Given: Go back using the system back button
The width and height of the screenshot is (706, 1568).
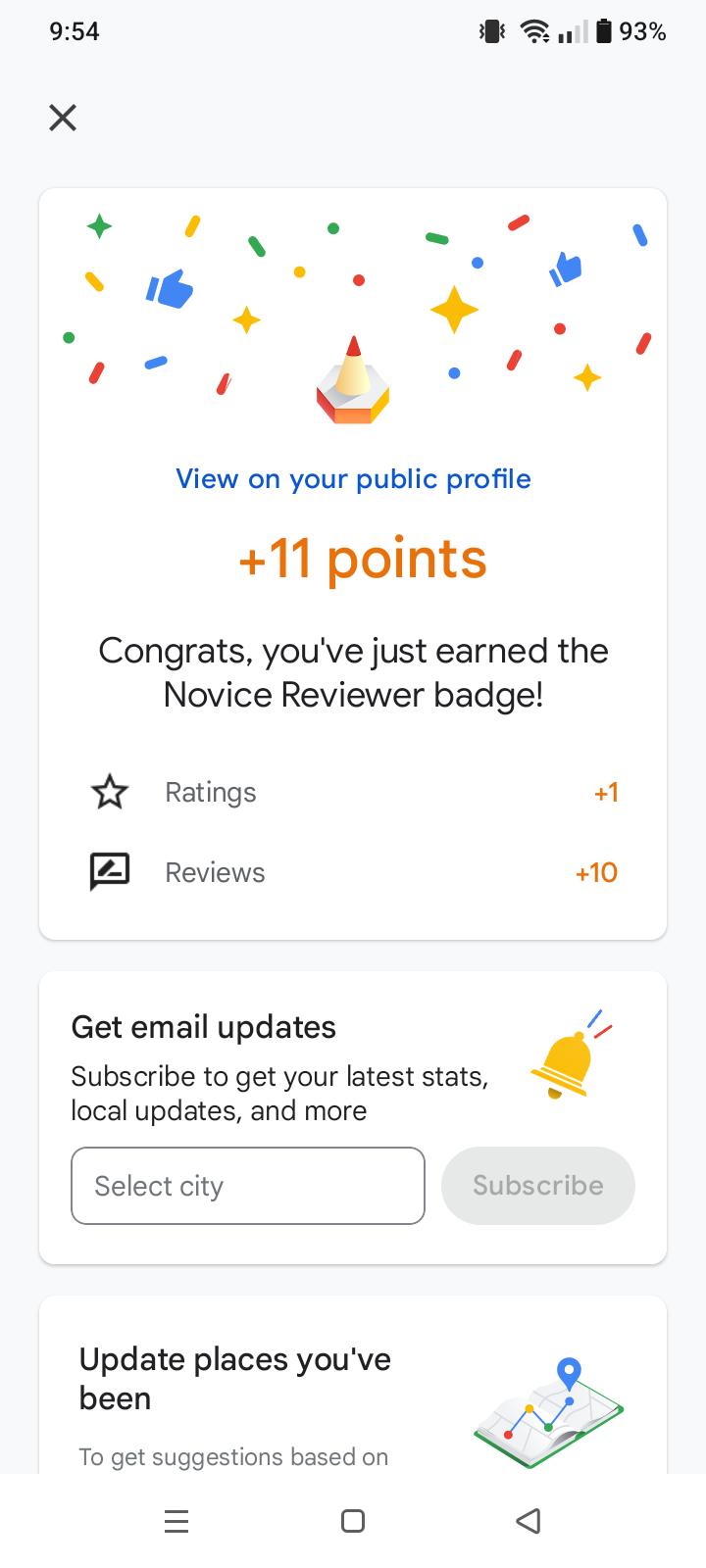Looking at the screenshot, I should click(529, 1521).
